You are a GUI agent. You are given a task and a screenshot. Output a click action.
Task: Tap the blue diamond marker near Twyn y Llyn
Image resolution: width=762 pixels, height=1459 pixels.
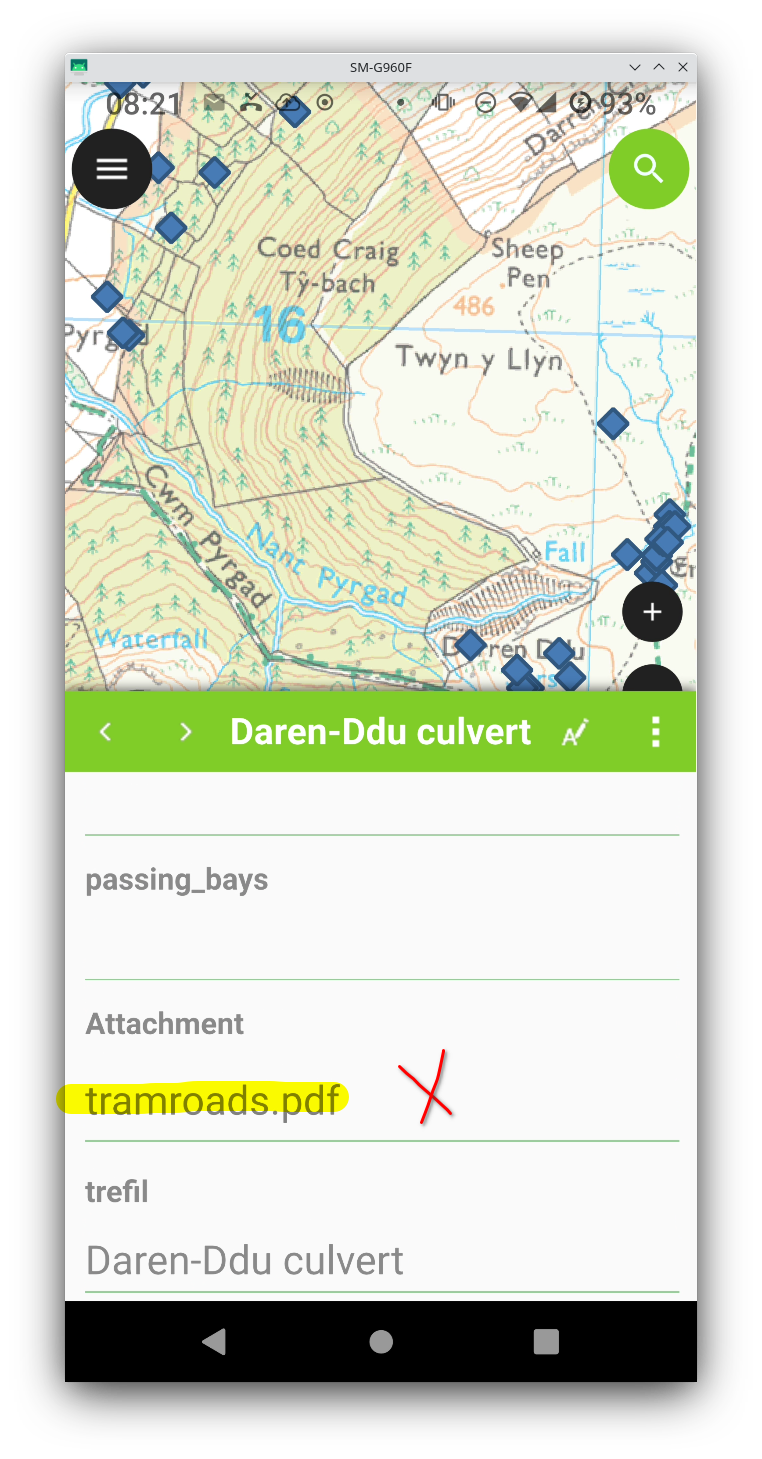pyautogui.click(x=612, y=423)
